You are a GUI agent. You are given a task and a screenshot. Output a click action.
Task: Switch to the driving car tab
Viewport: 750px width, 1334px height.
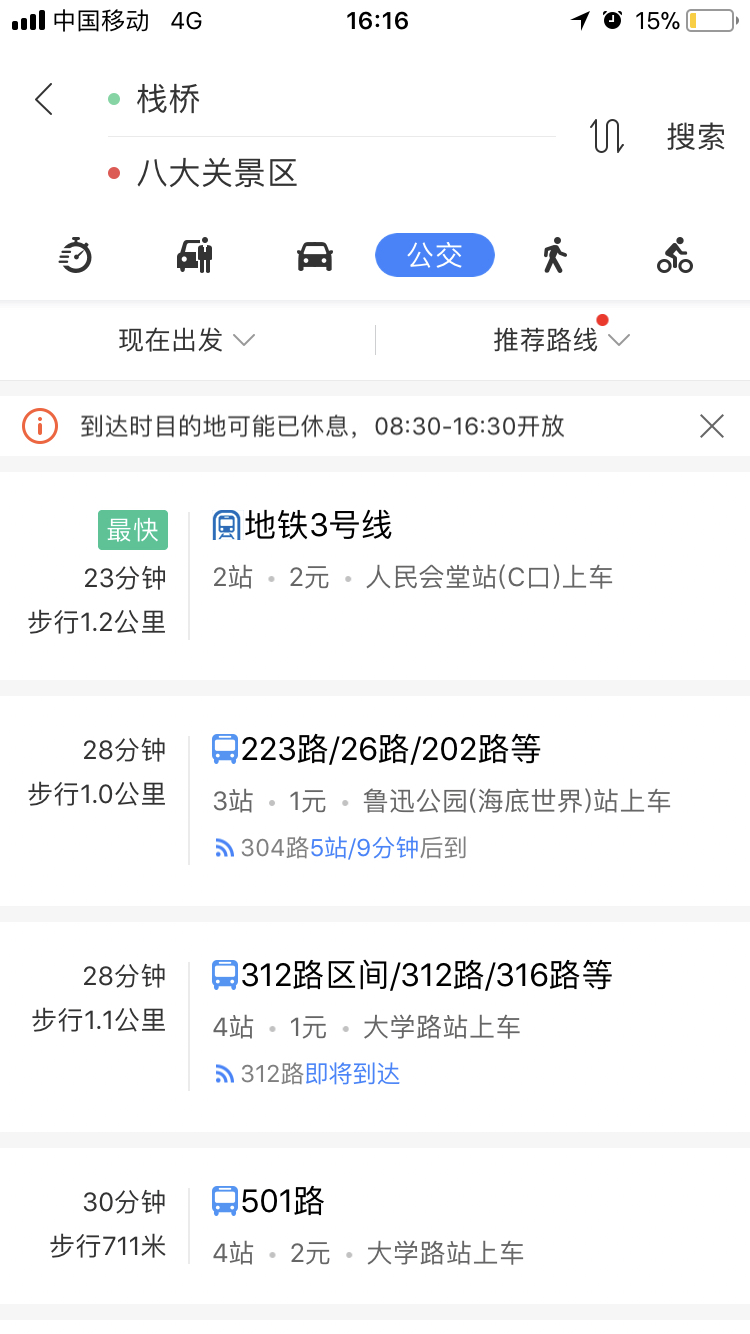point(315,256)
